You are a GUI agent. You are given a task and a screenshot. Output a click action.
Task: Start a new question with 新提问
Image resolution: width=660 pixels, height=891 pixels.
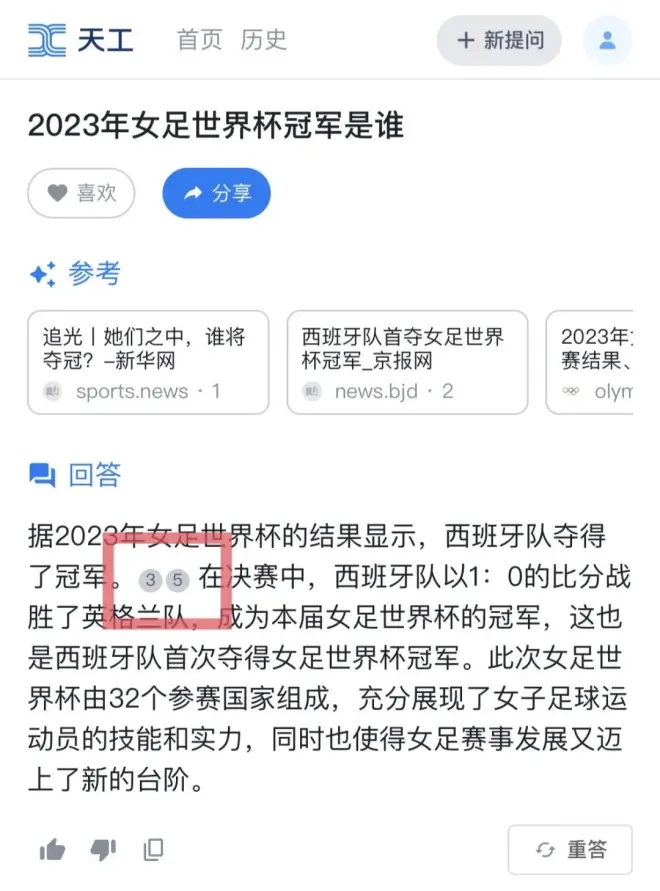point(499,40)
